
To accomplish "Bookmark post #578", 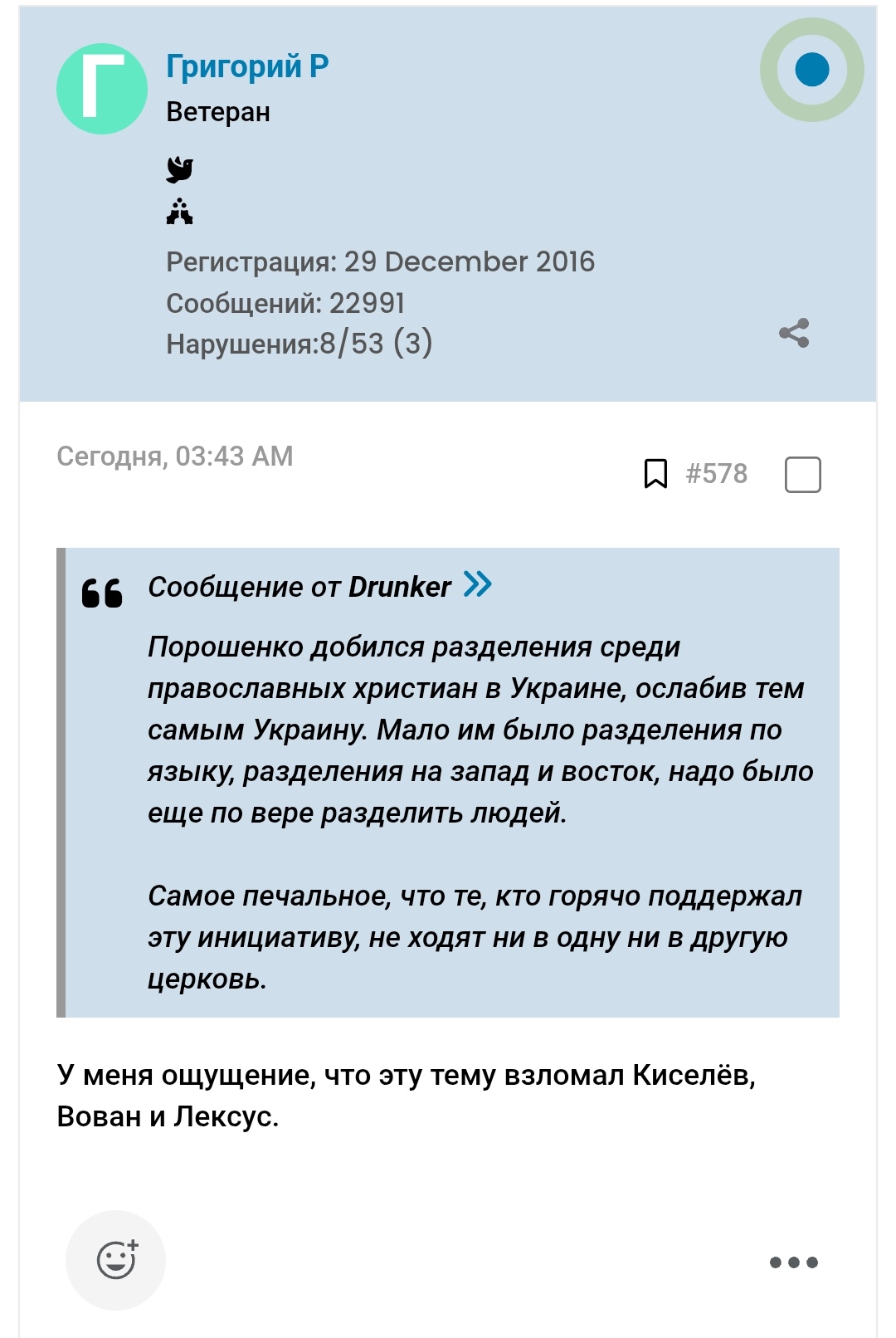I will click(x=655, y=474).
